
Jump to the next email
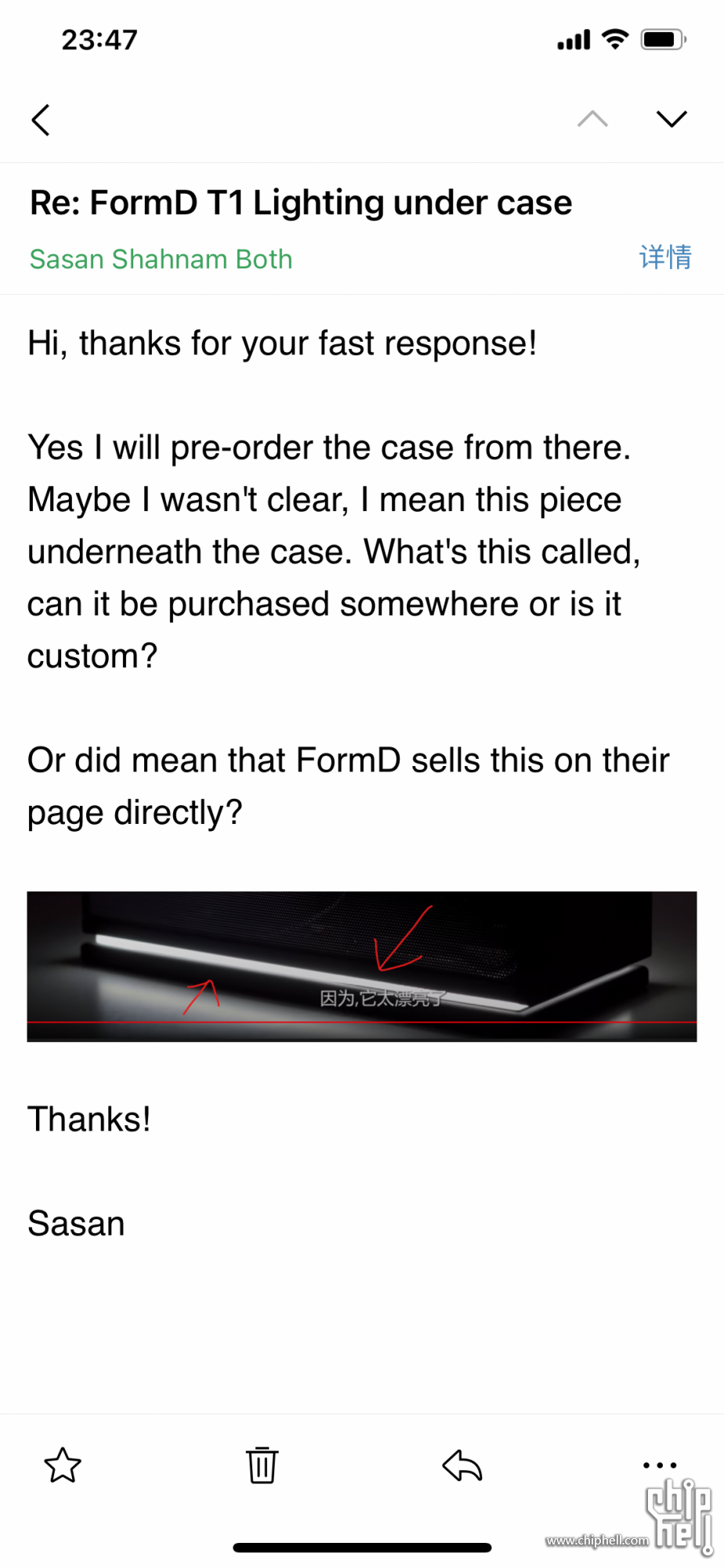coord(671,119)
